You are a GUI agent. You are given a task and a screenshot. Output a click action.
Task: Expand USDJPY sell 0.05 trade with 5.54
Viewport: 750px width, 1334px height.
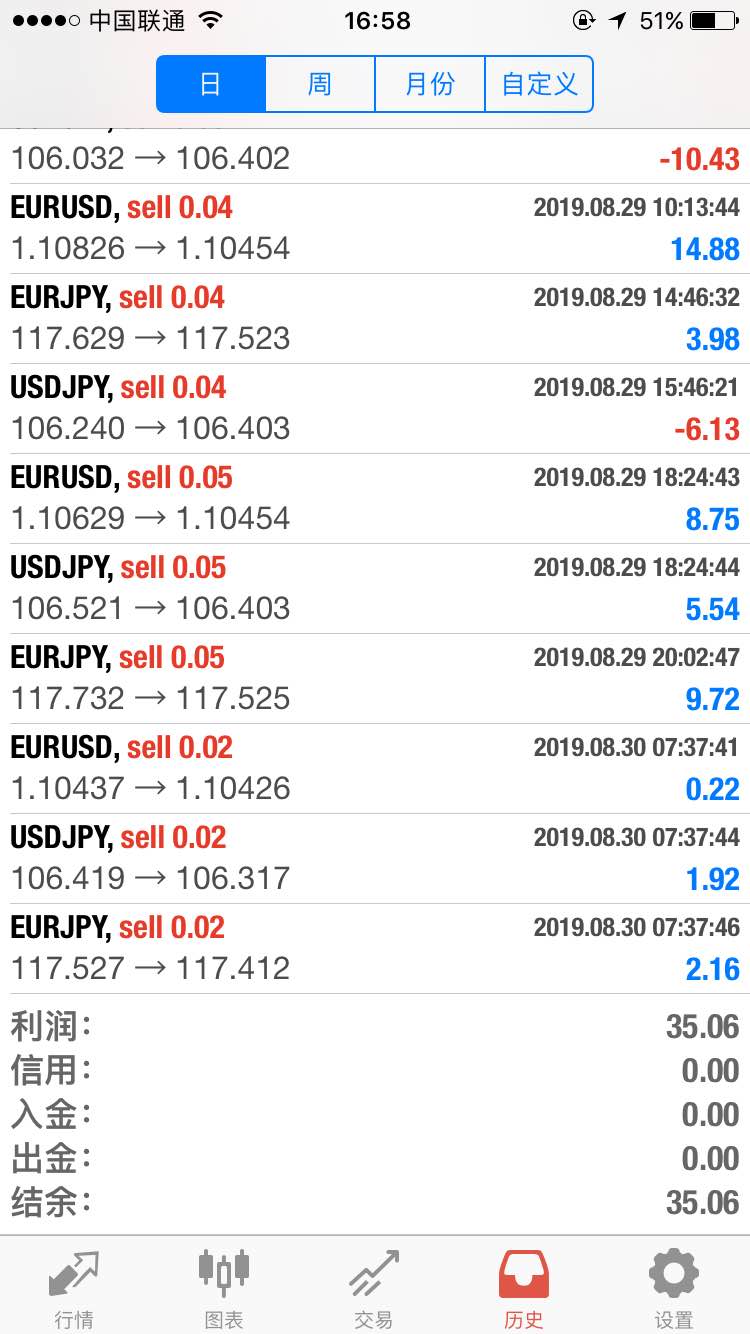pyautogui.click(x=375, y=589)
